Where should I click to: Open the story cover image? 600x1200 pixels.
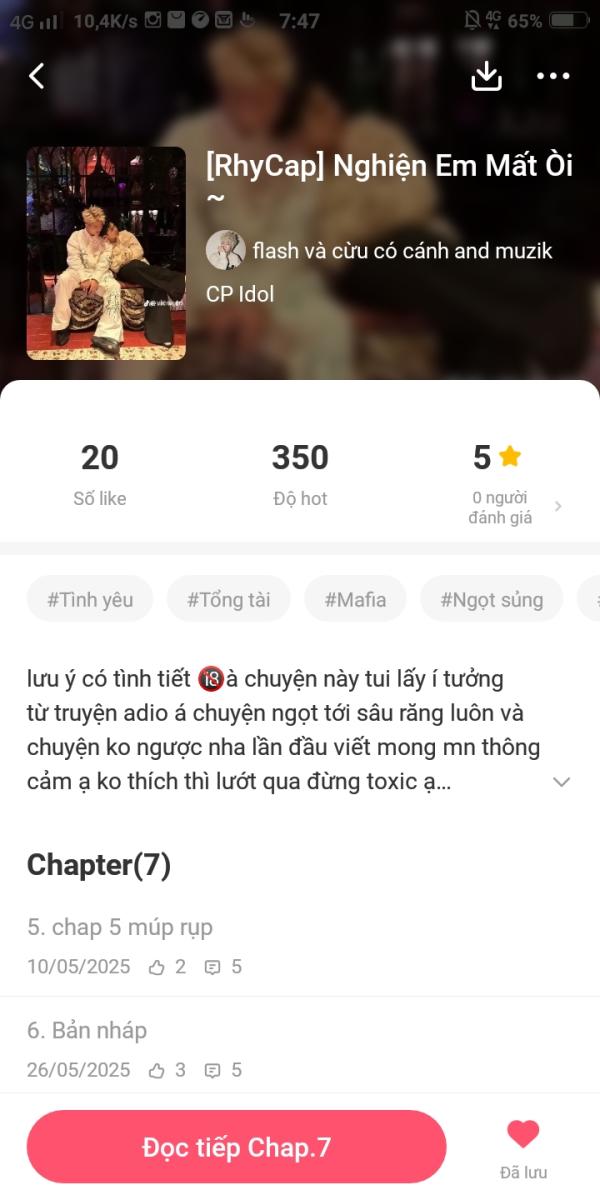click(x=106, y=253)
